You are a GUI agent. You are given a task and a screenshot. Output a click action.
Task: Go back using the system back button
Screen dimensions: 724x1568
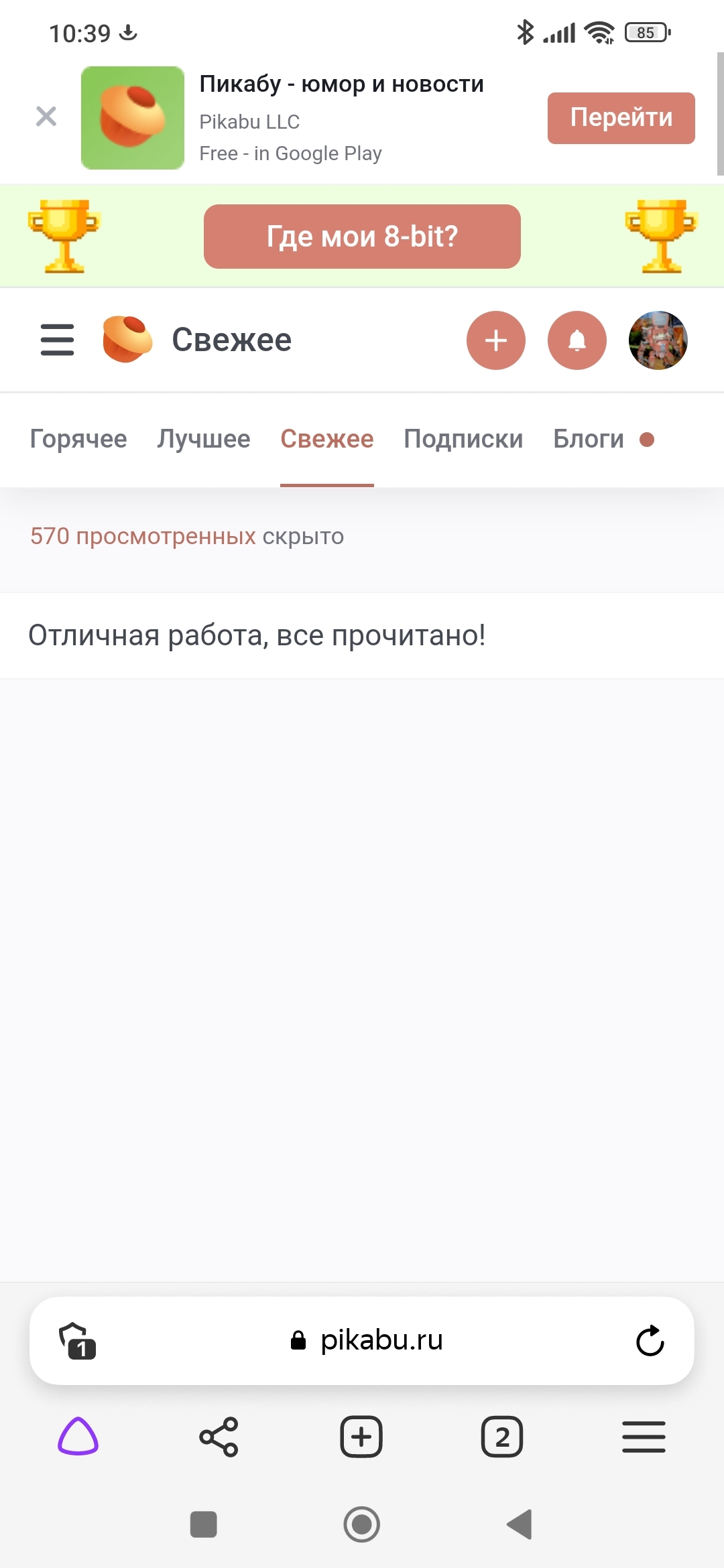520,1524
